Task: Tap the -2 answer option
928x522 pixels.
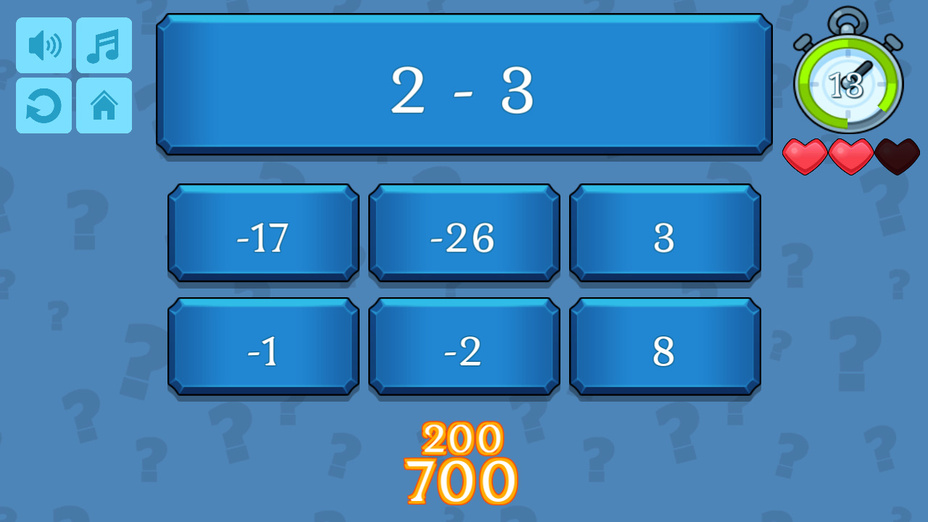Action: (463, 348)
